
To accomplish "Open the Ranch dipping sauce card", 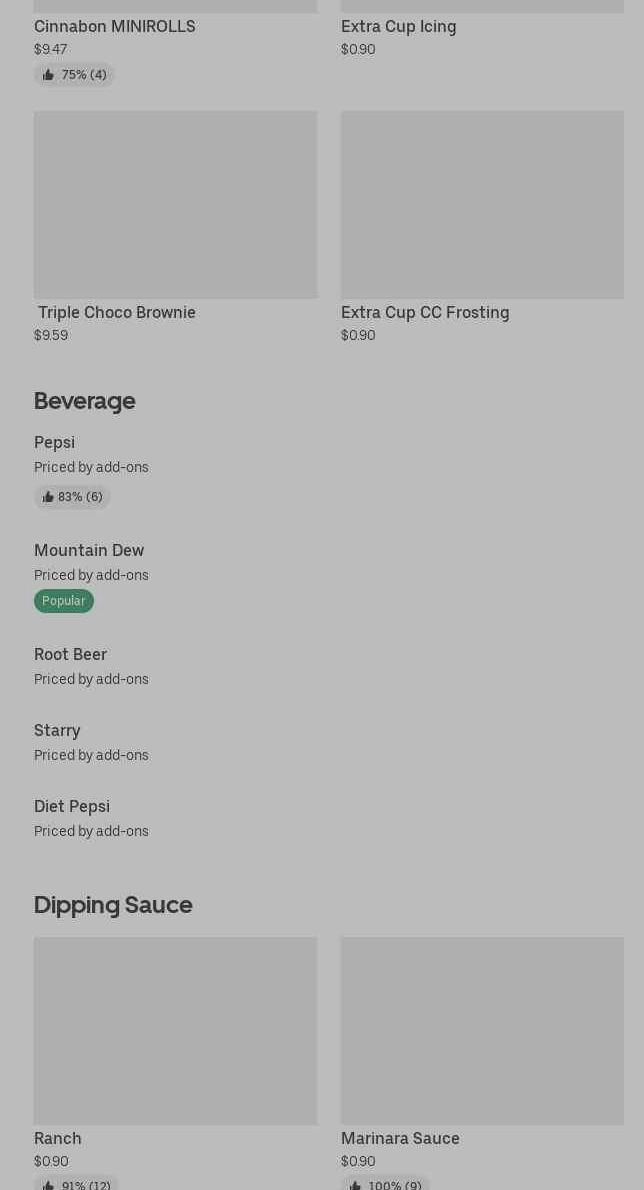I will pos(175,1031).
